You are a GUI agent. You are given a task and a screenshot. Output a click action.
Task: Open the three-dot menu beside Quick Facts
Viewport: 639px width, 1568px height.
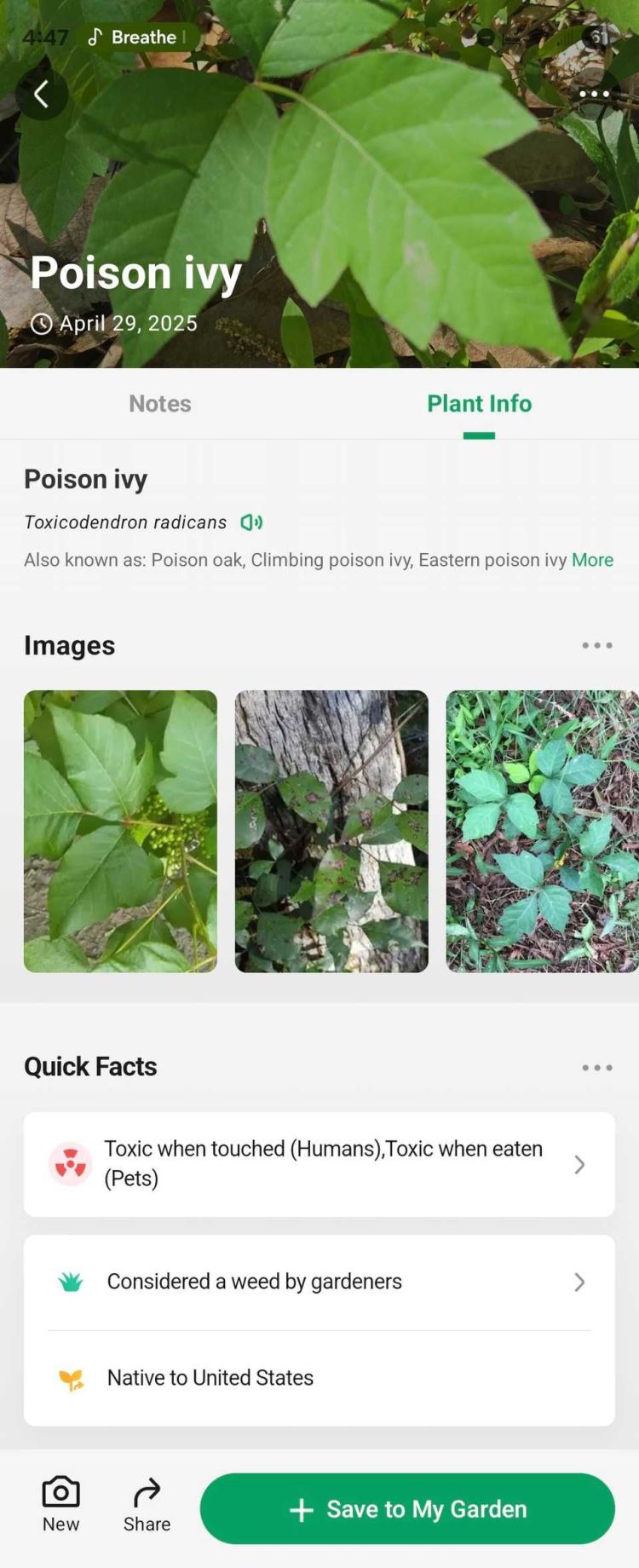[x=596, y=1067]
